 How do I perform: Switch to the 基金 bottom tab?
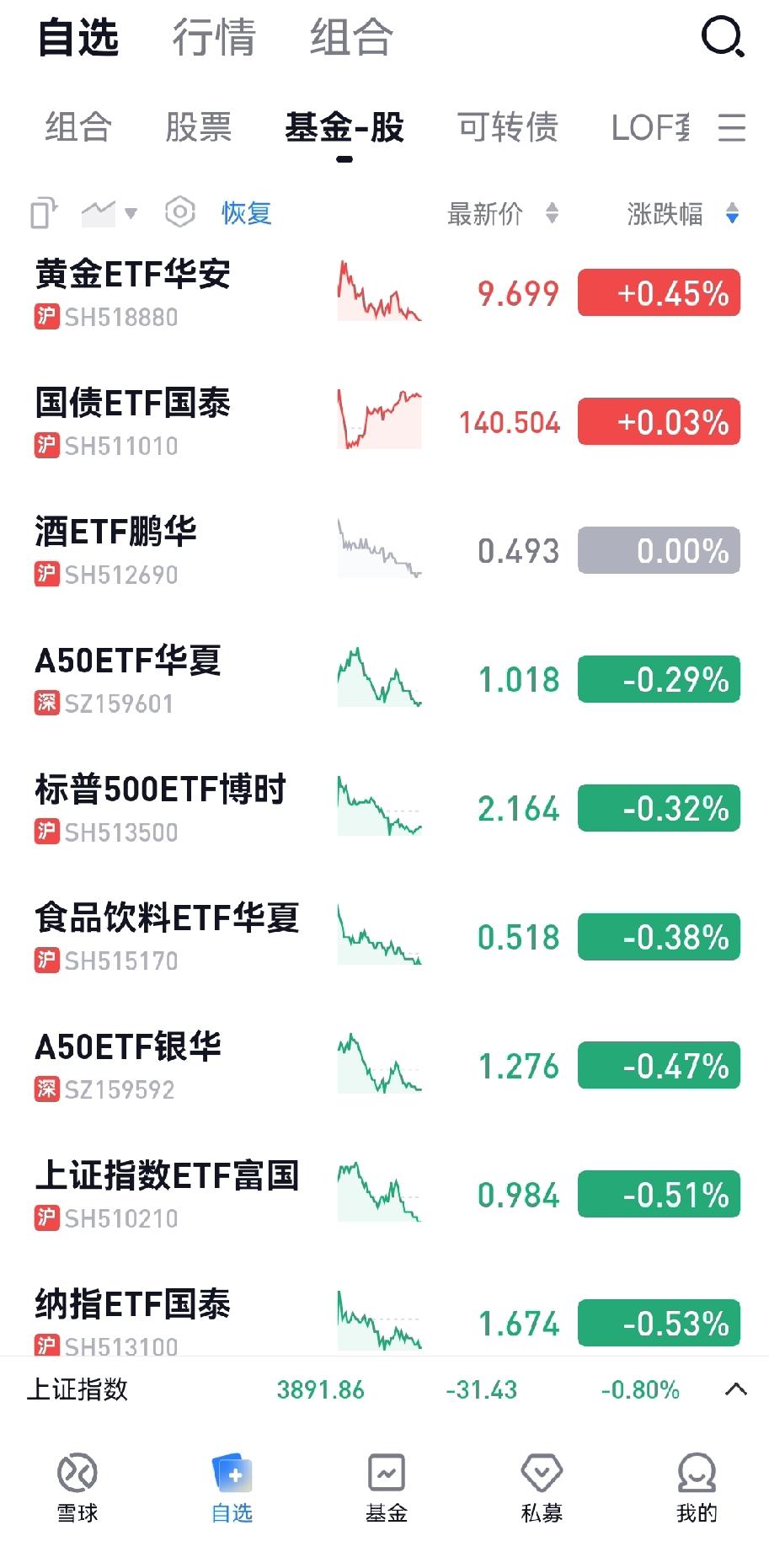pyautogui.click(x=387, y=1489)
